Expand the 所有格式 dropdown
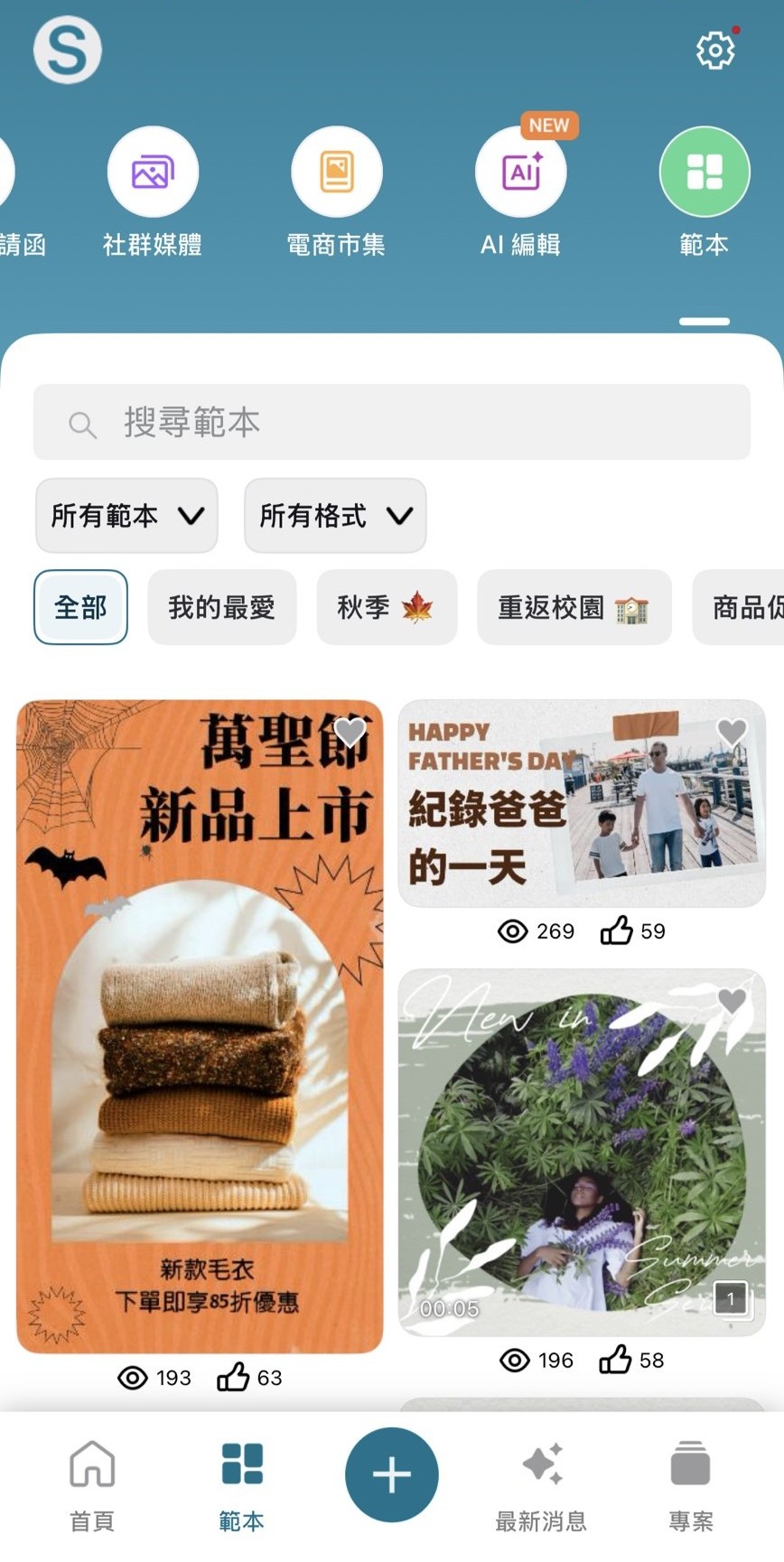Screen dimensions: 784x1562 tap(335, 515)
